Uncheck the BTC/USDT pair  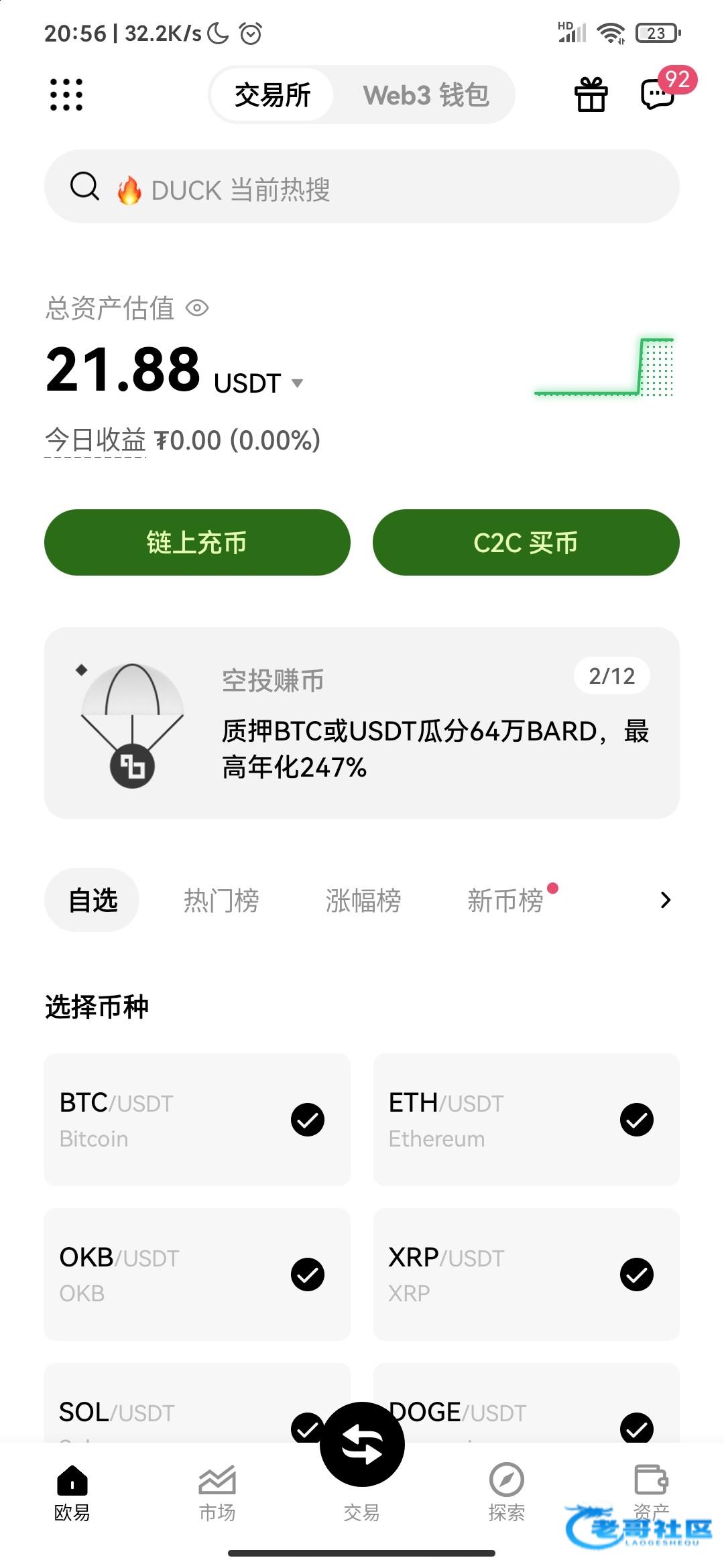308,1120
